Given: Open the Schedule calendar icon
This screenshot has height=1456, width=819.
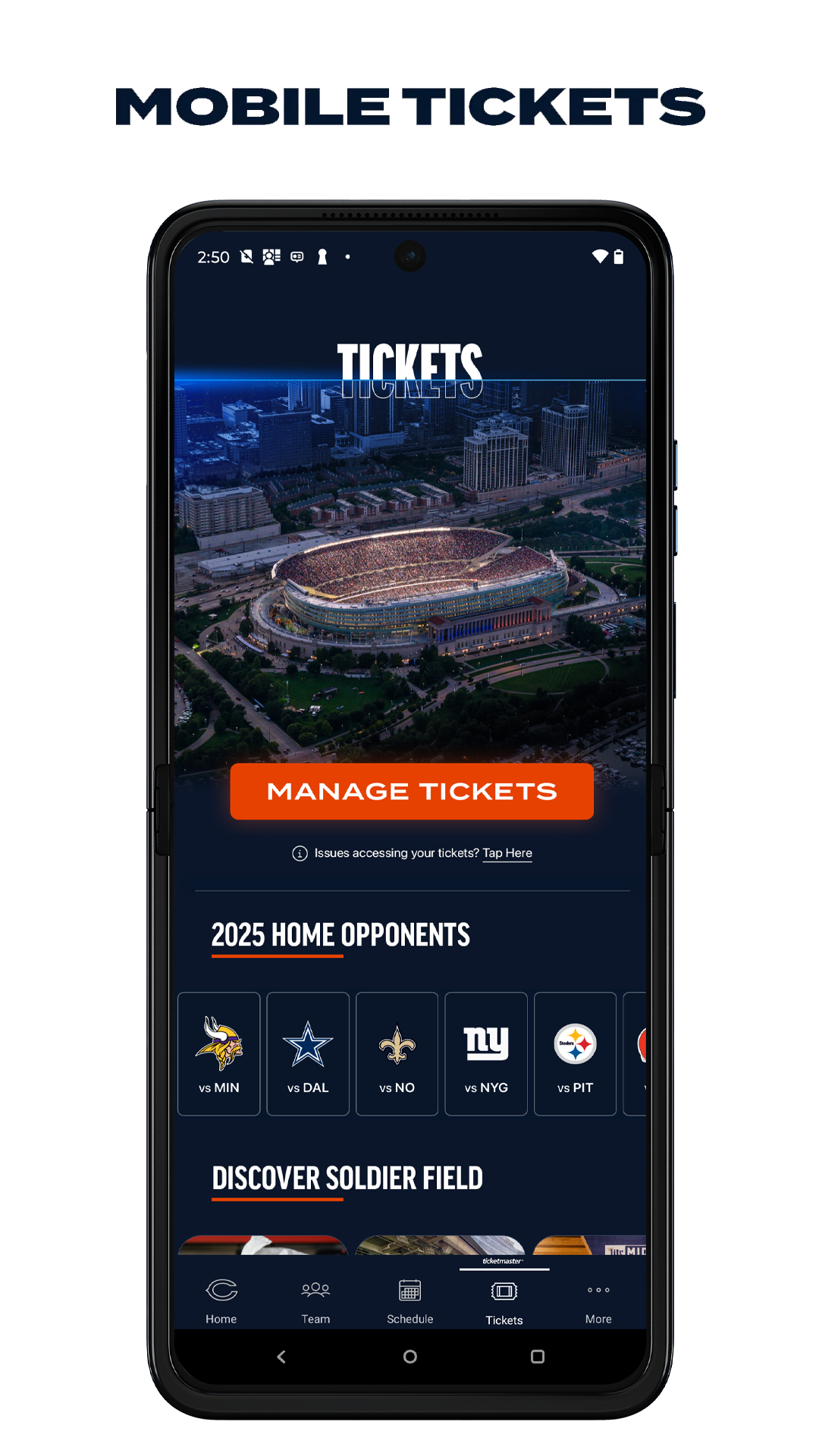Looking at the screenshot, I should tap(409, 1289).
